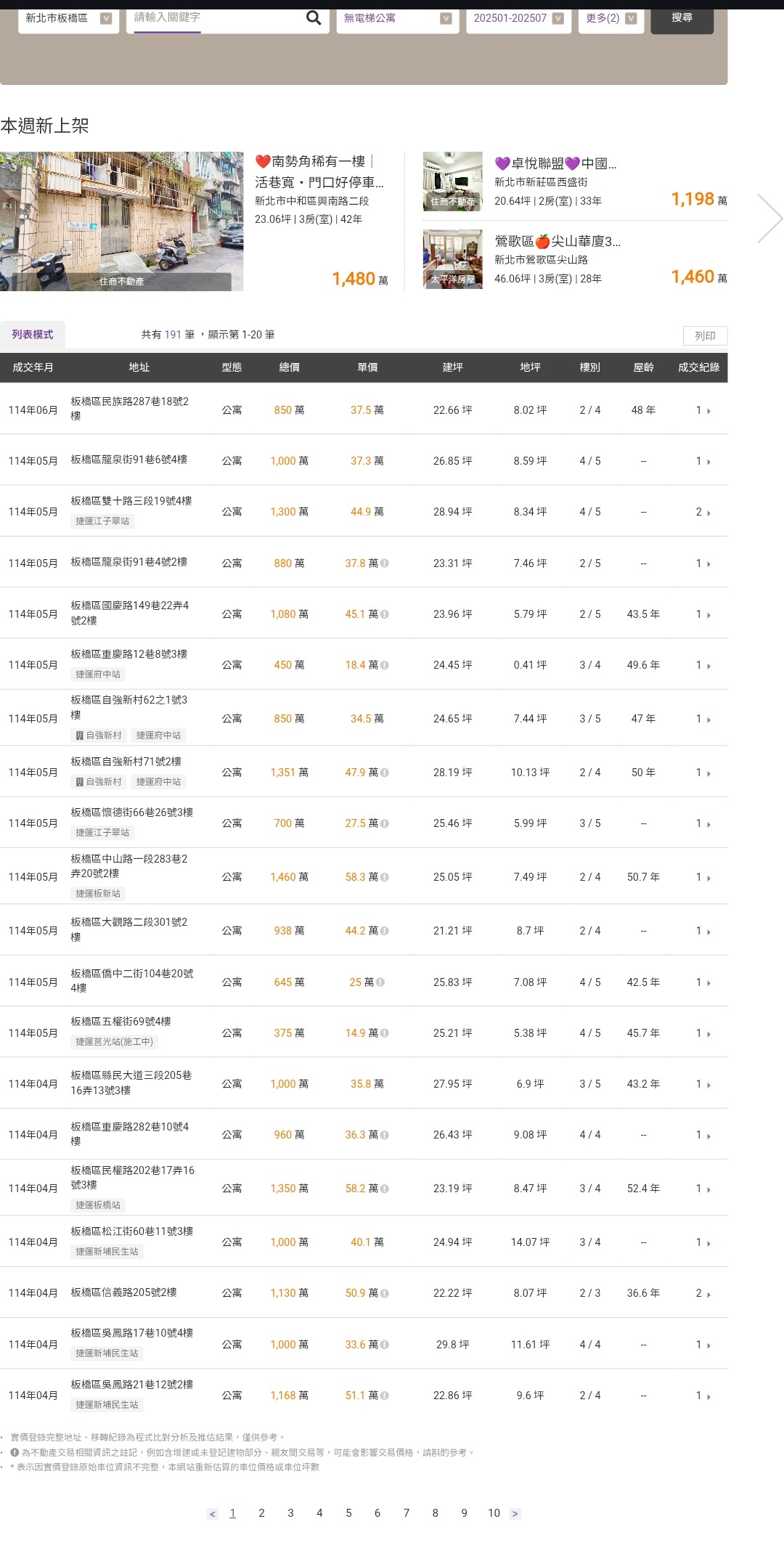Show next new listings with right arrow
Image resolution: width=784 pixels, height=1548 pixels.
769,218
